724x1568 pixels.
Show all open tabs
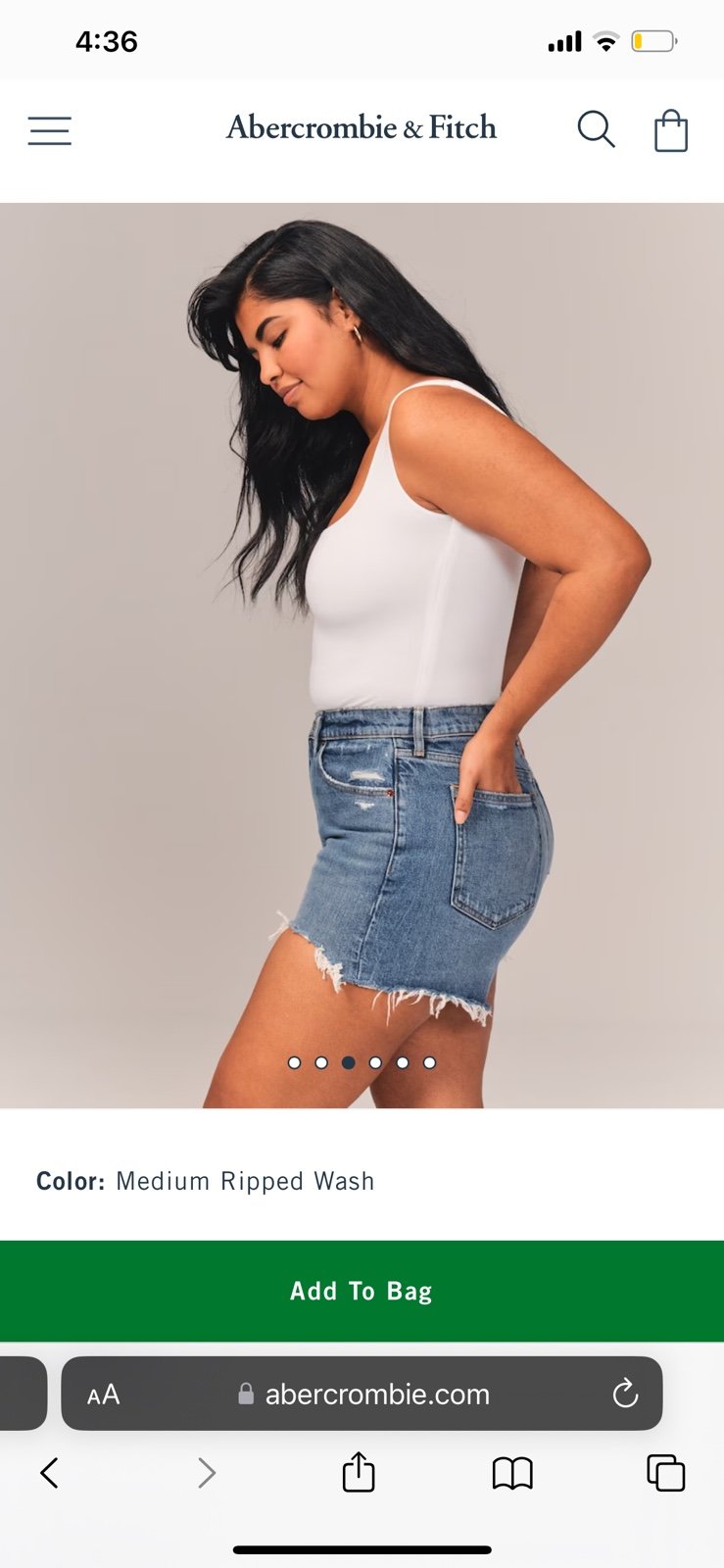click(666, 1473)
